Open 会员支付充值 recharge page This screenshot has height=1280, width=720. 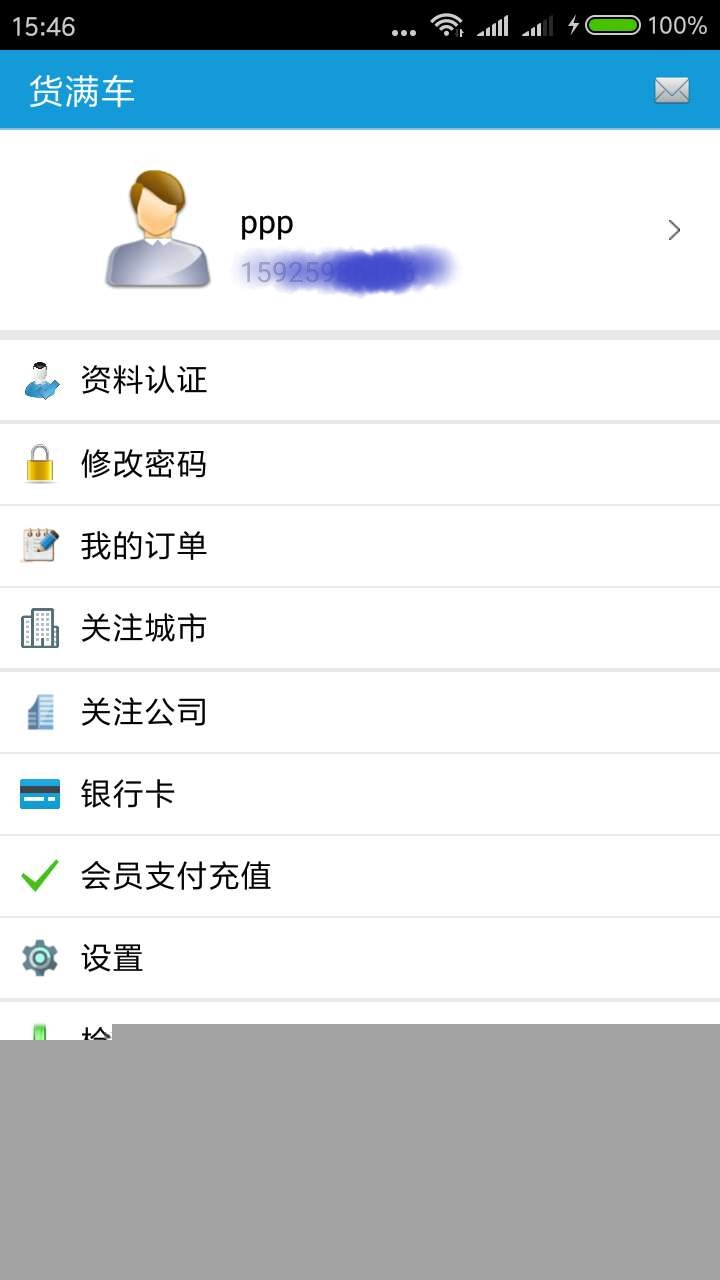pos(360,876)
